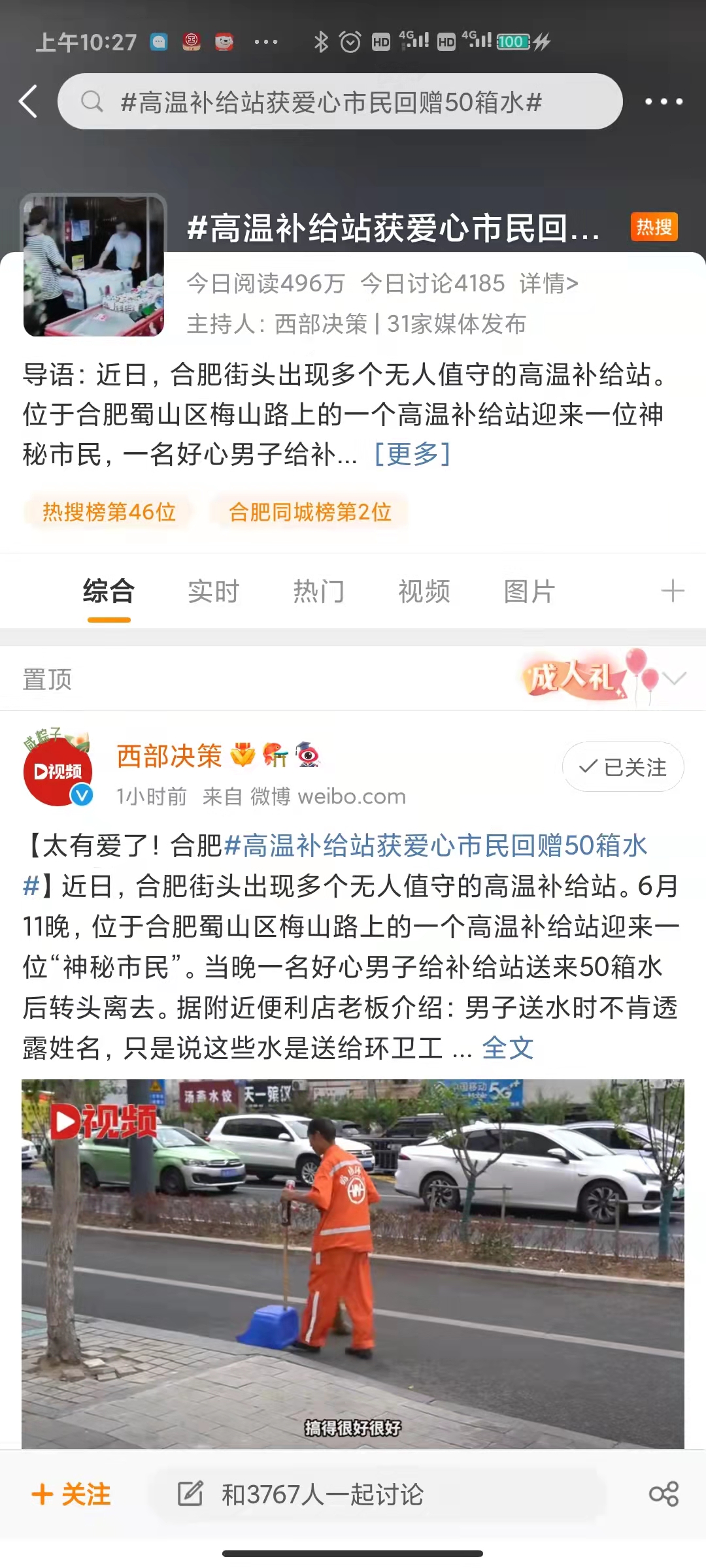Viewport: 706px width, 1568px height.
Task: Expand the chevron next to 成人礼 banner
Action: point(675,679)
